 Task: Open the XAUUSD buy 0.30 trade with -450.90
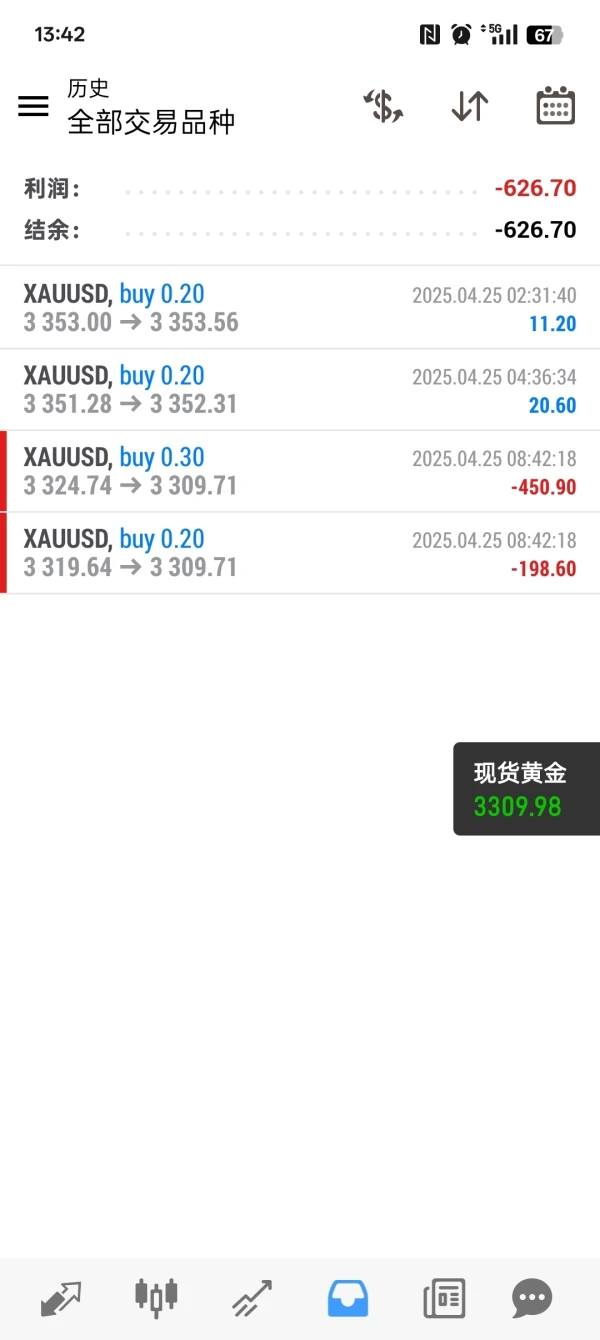(300, 471)
